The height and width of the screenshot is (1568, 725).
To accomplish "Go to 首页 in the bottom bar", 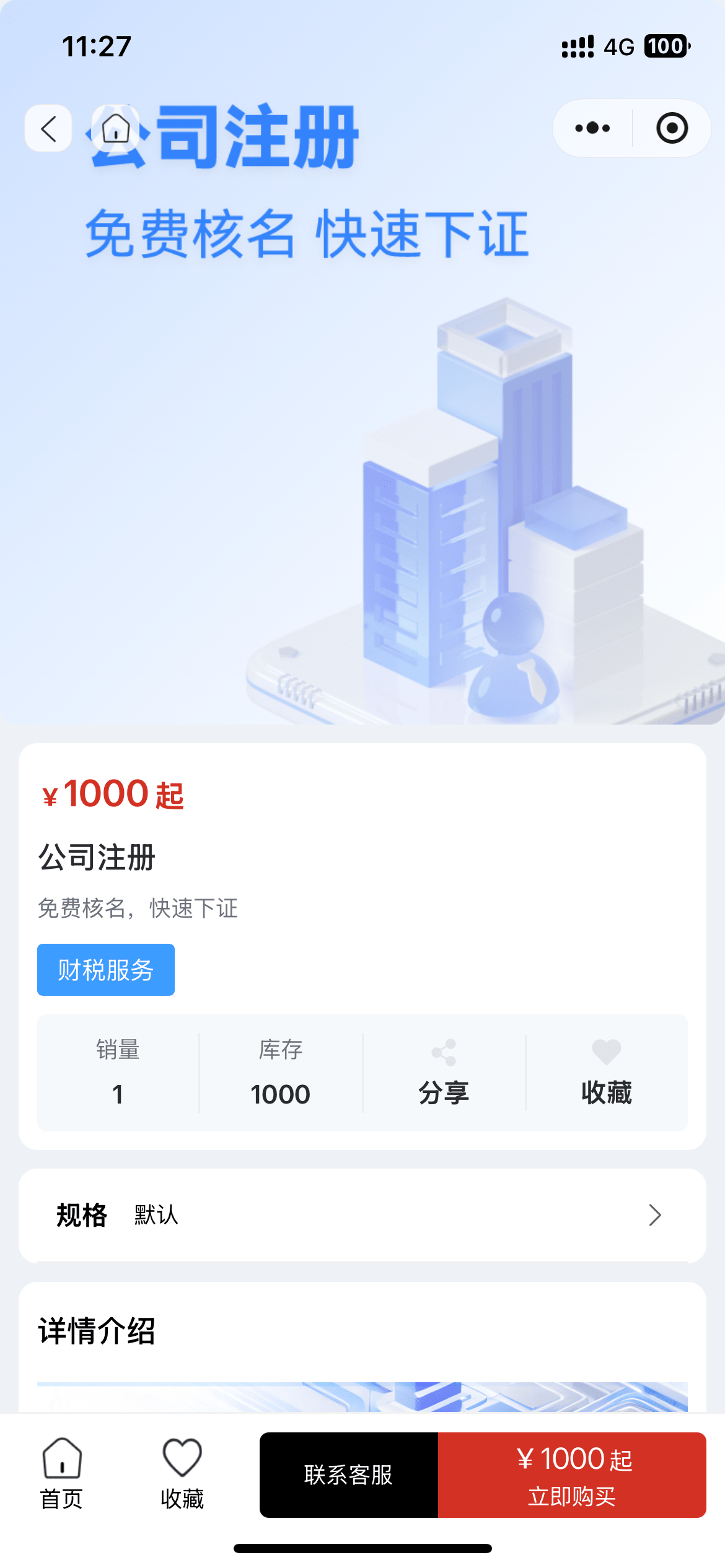I will pyautogui.click(x=61, y=1474).
